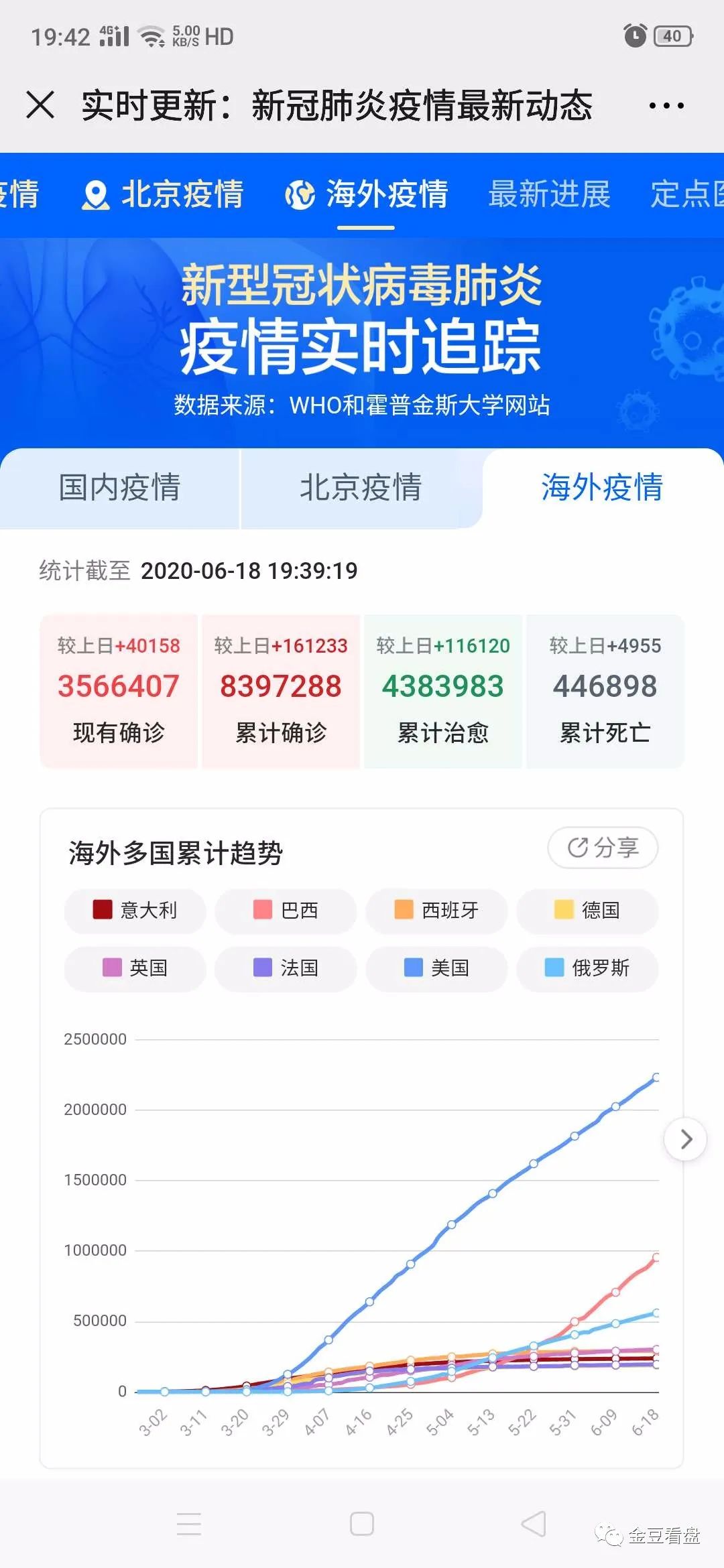Open the 国内疫情 segment tab
Screen dimensions: 724x1568
click(x=119, y=487)
